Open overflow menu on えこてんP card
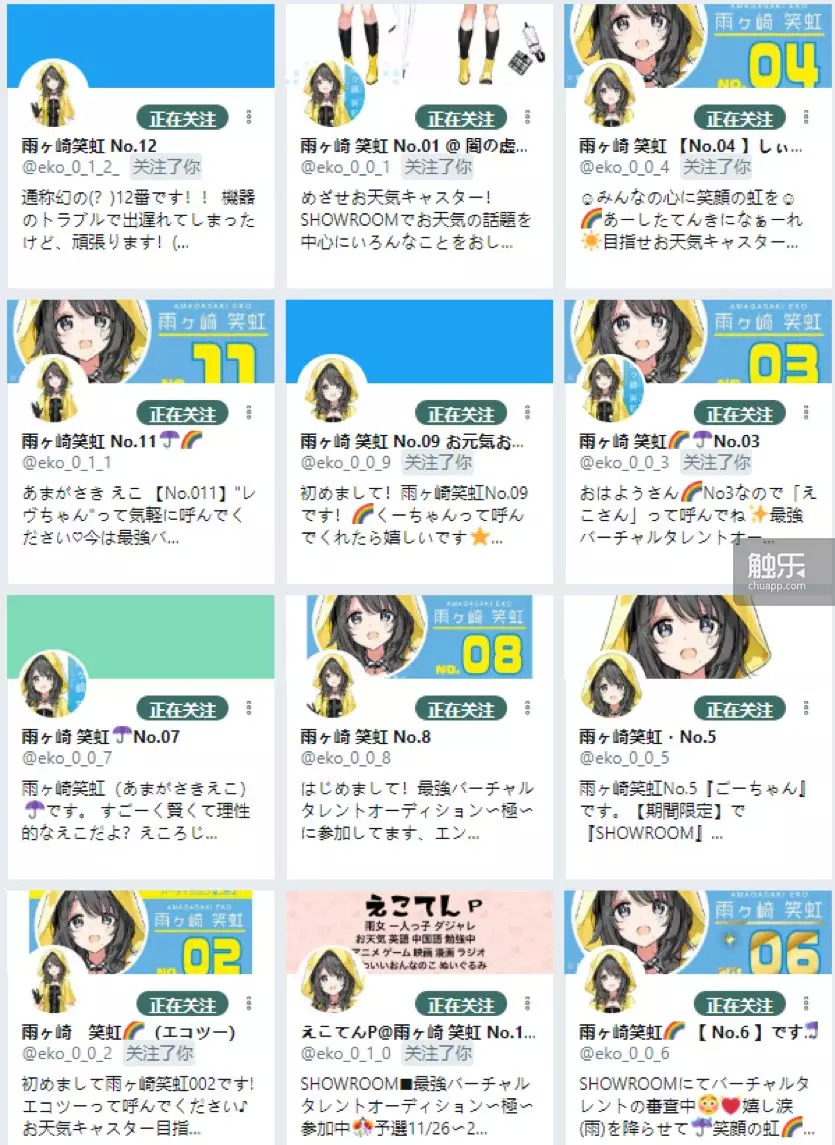This screenshot has width=835, height=1145. 527,1005
